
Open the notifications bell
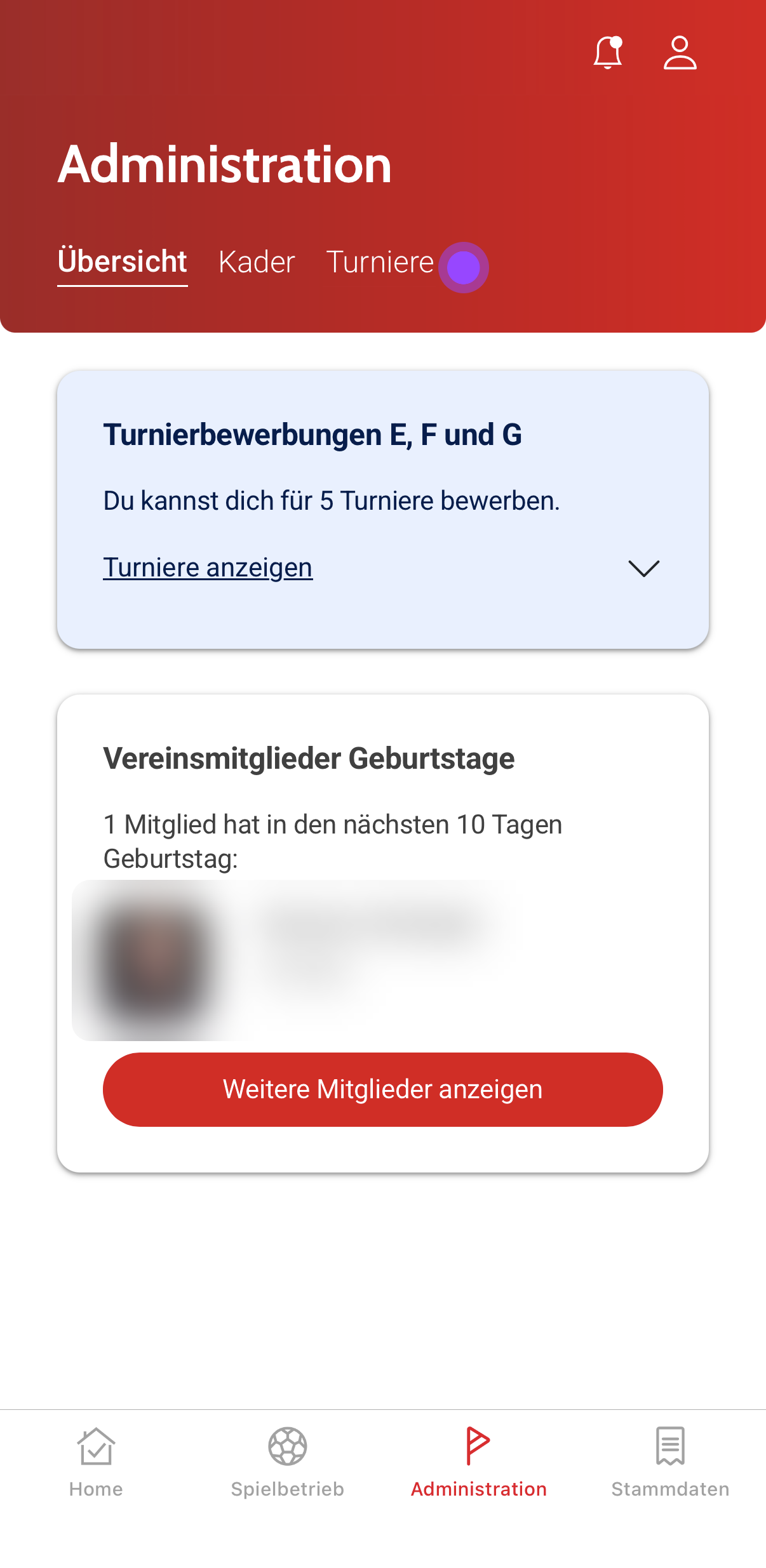[x=608, y=53]
